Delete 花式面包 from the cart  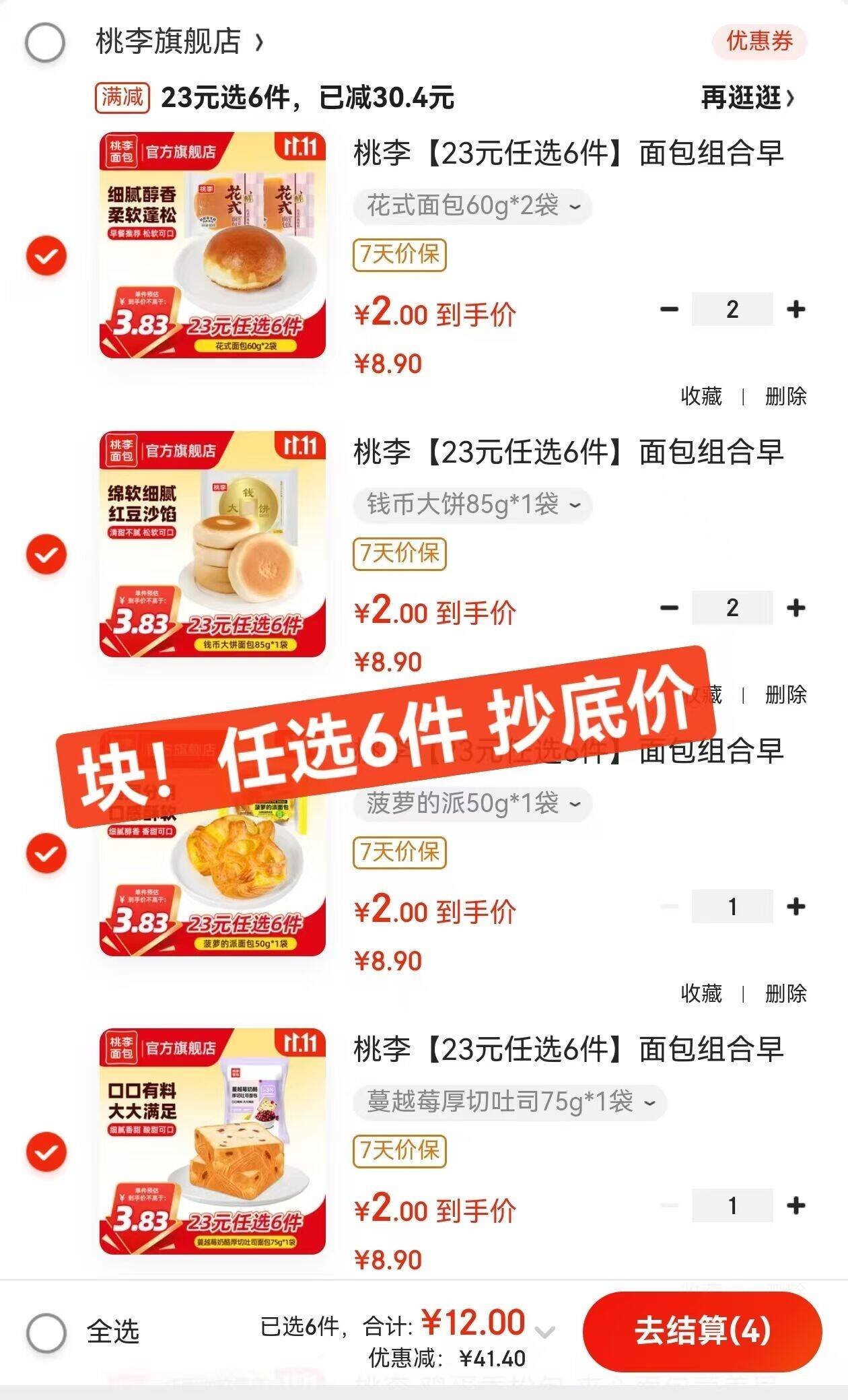[785, 396]
